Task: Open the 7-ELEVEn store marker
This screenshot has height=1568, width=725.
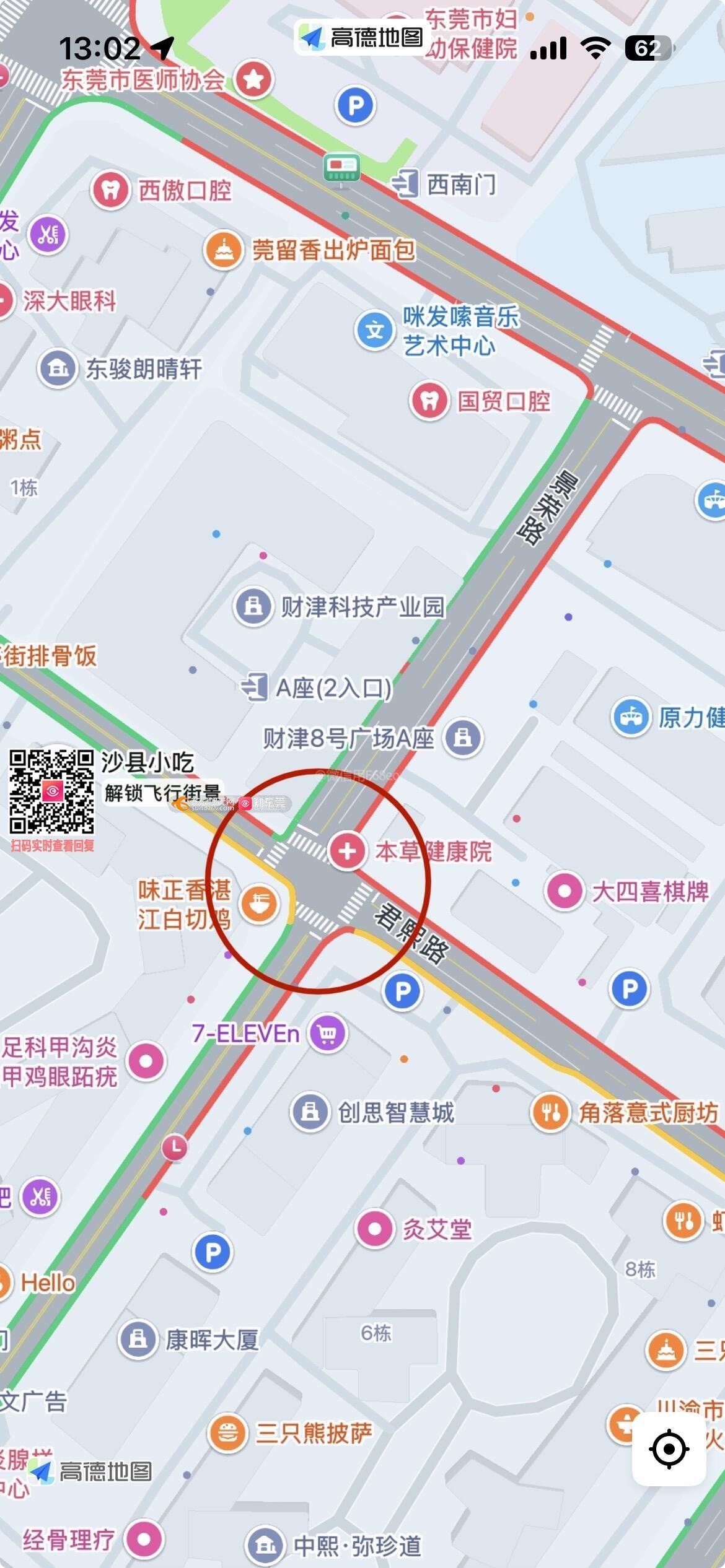Action: (328, 1032)
